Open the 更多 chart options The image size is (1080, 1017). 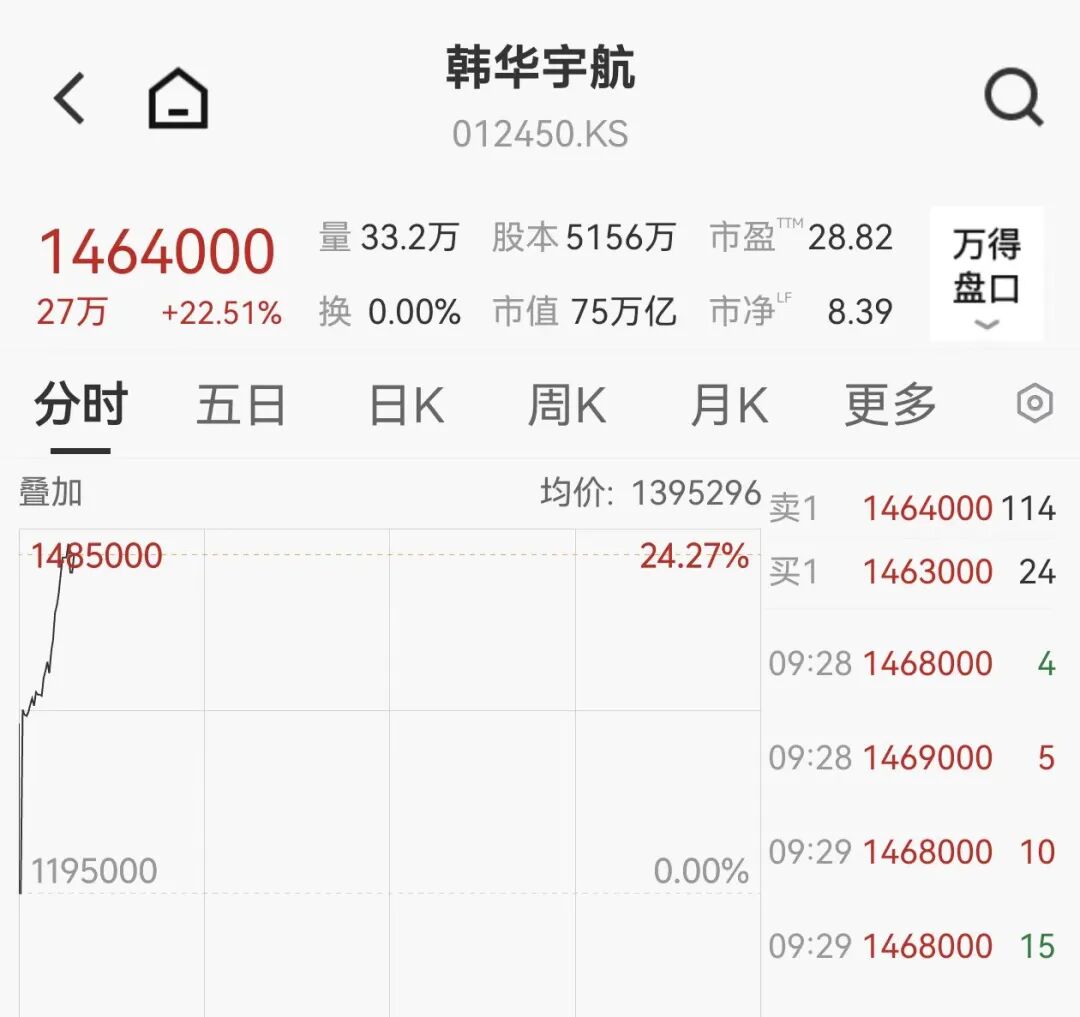pyautogui.click(x=890, y=406)
